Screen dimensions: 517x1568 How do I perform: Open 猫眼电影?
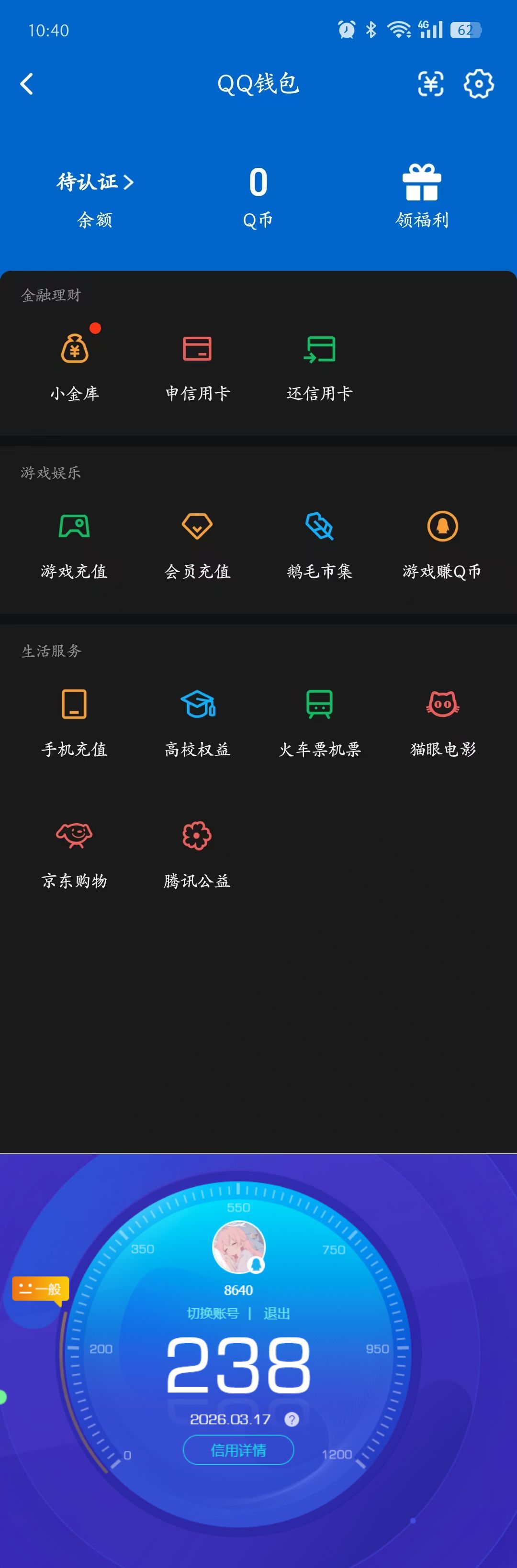443,722
